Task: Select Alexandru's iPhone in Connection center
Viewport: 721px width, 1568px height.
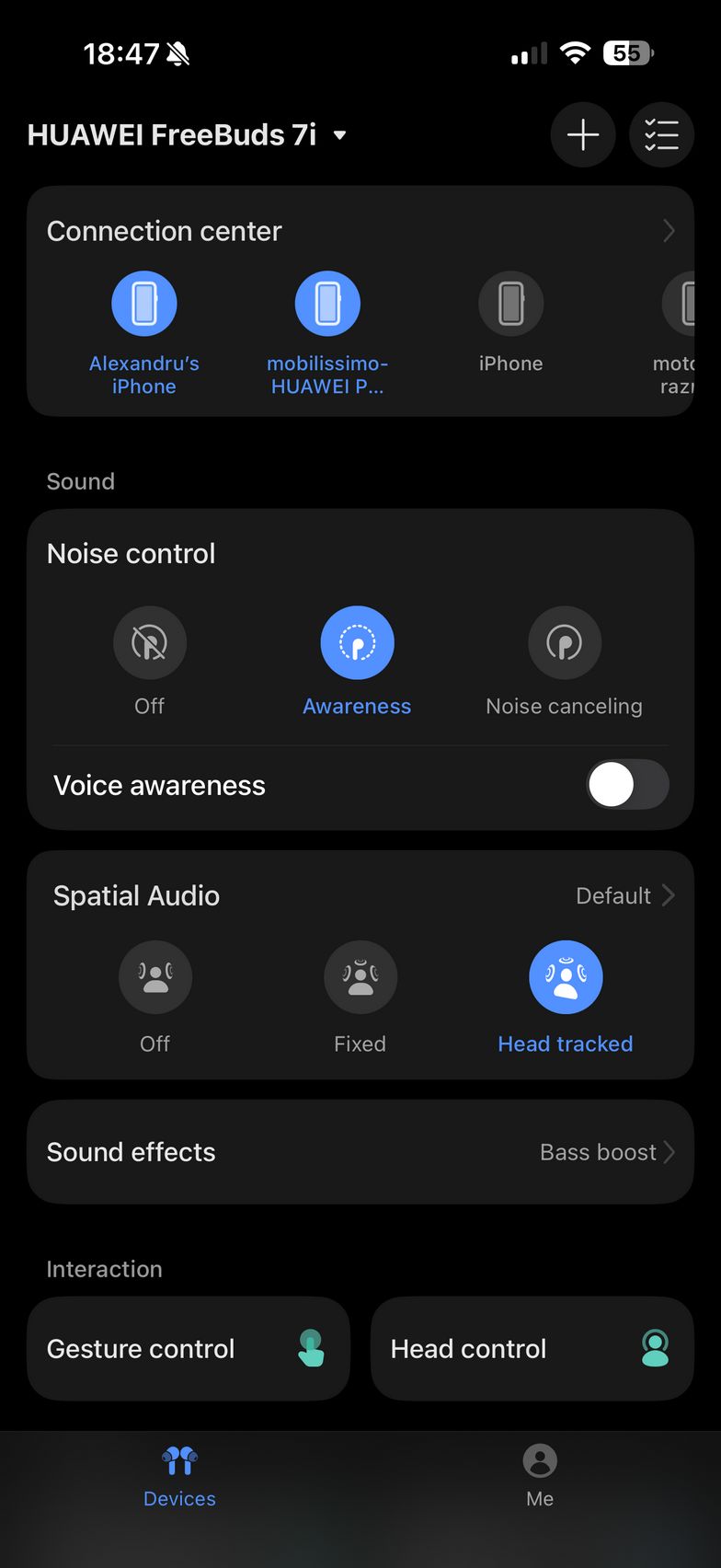Action: pos(144,304)
